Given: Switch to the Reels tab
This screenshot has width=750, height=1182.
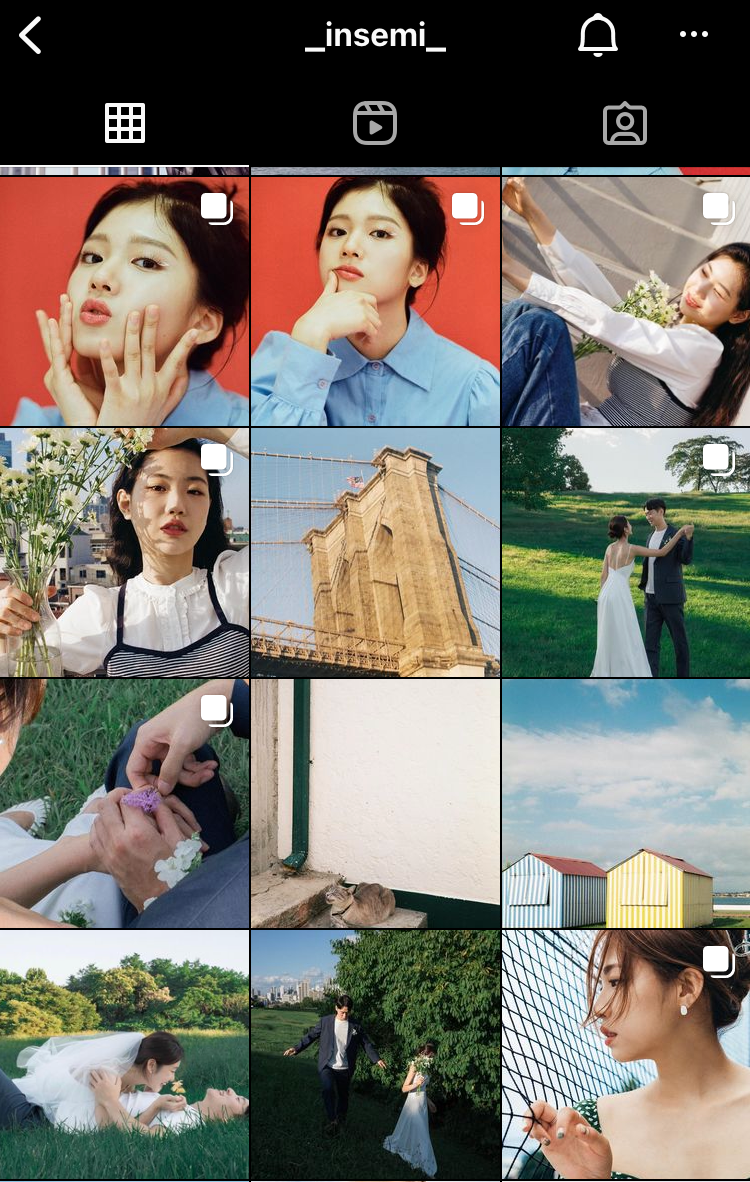Looking at the screenshot, I should click(375, 124).
